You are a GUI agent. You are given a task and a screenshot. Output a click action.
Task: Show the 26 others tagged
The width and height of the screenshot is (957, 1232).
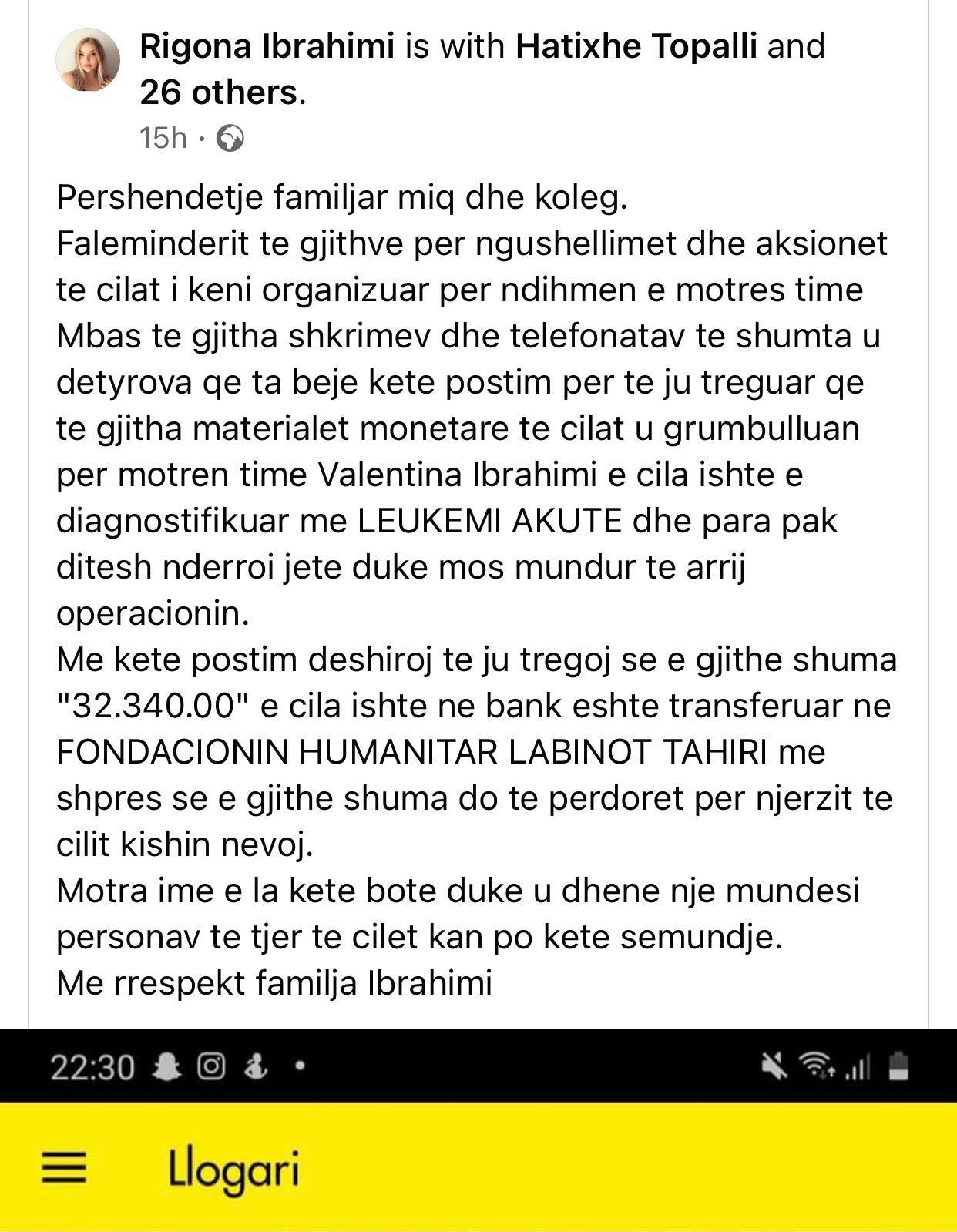point(218,92)
